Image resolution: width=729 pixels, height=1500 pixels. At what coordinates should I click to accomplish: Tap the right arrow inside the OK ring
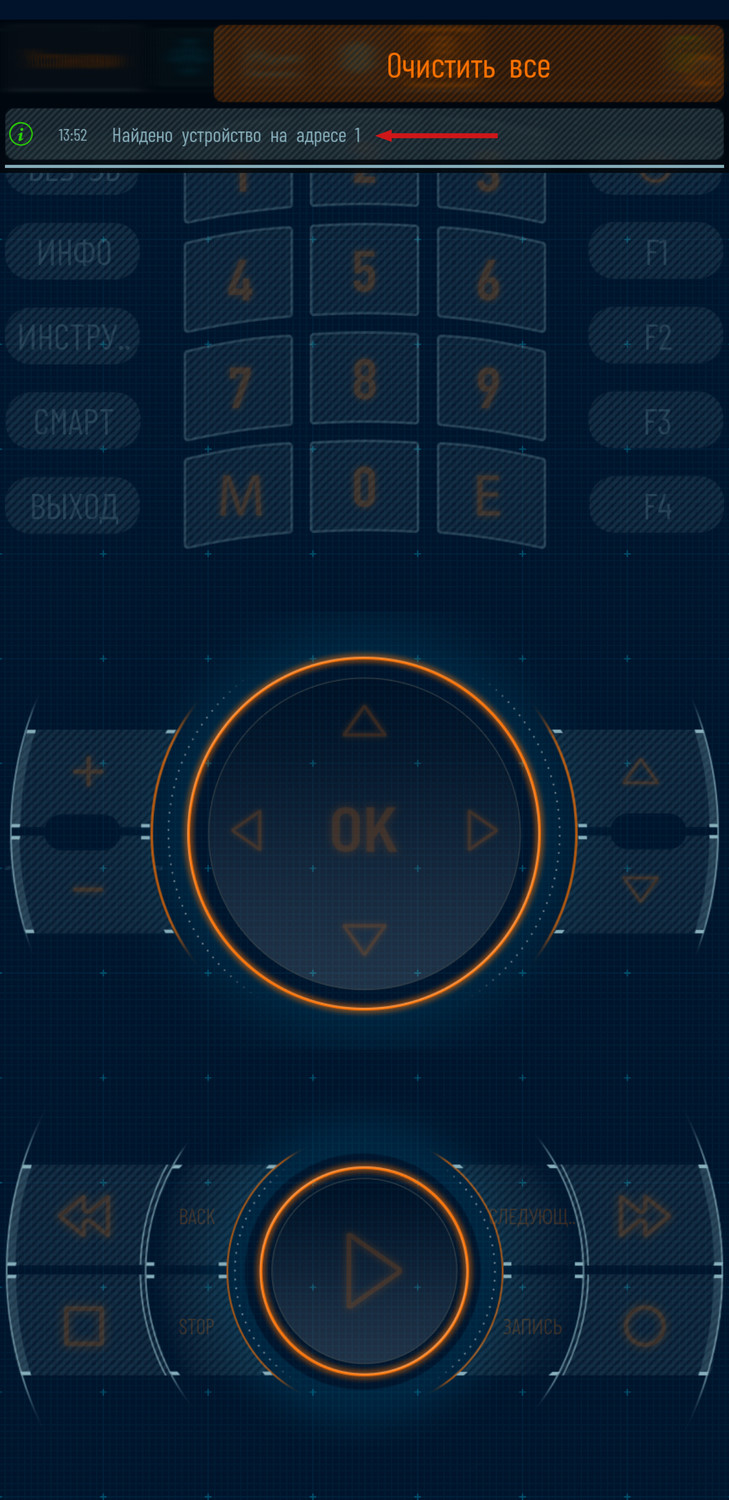point(482,831)
